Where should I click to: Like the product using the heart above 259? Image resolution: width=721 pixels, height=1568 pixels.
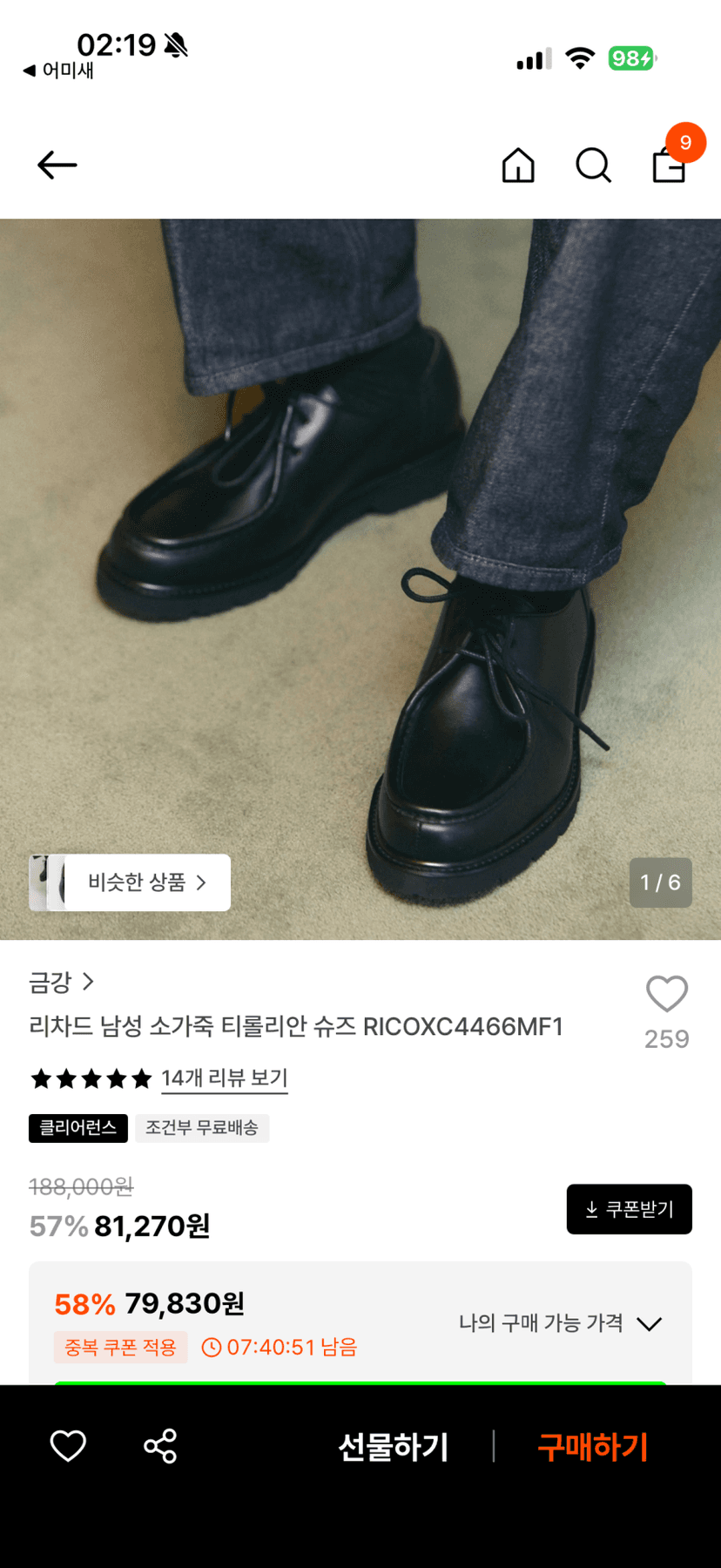point(667,994)
